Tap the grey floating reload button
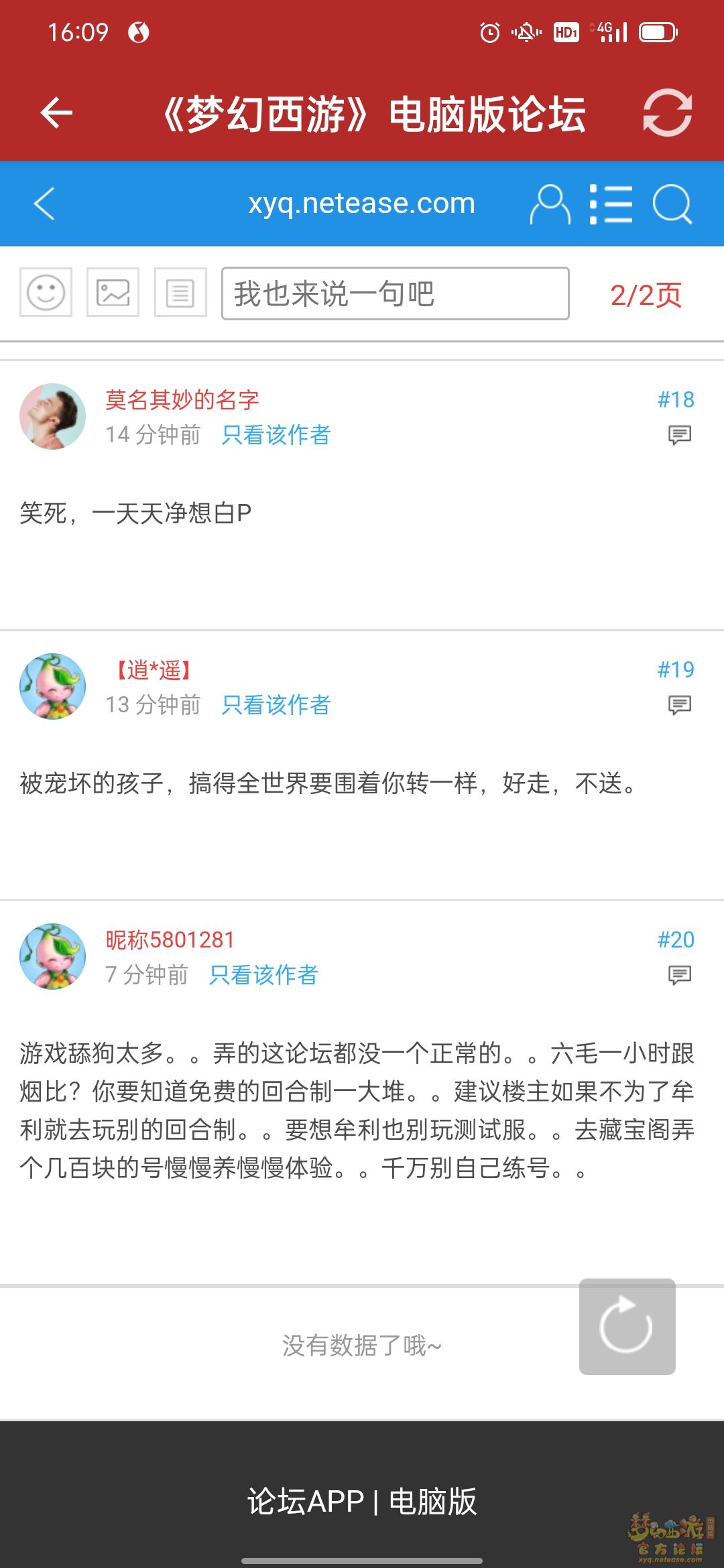The height and width of the screenshot is (1568, 724). [x=627, y=1327]
